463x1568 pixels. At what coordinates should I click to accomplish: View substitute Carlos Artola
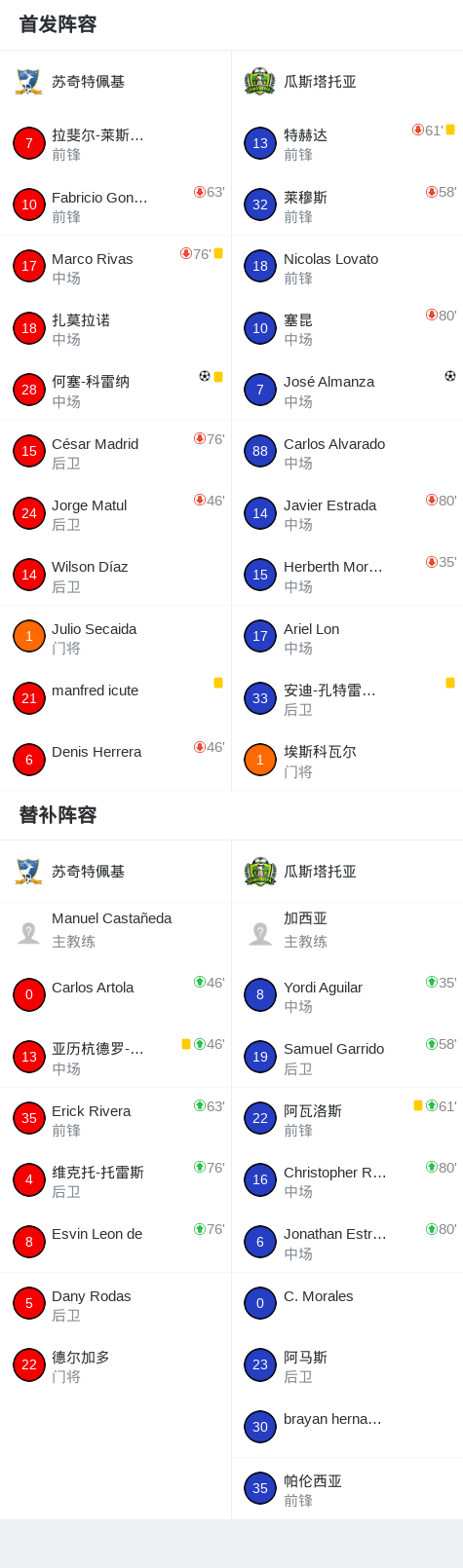click(x=115, y=995)
